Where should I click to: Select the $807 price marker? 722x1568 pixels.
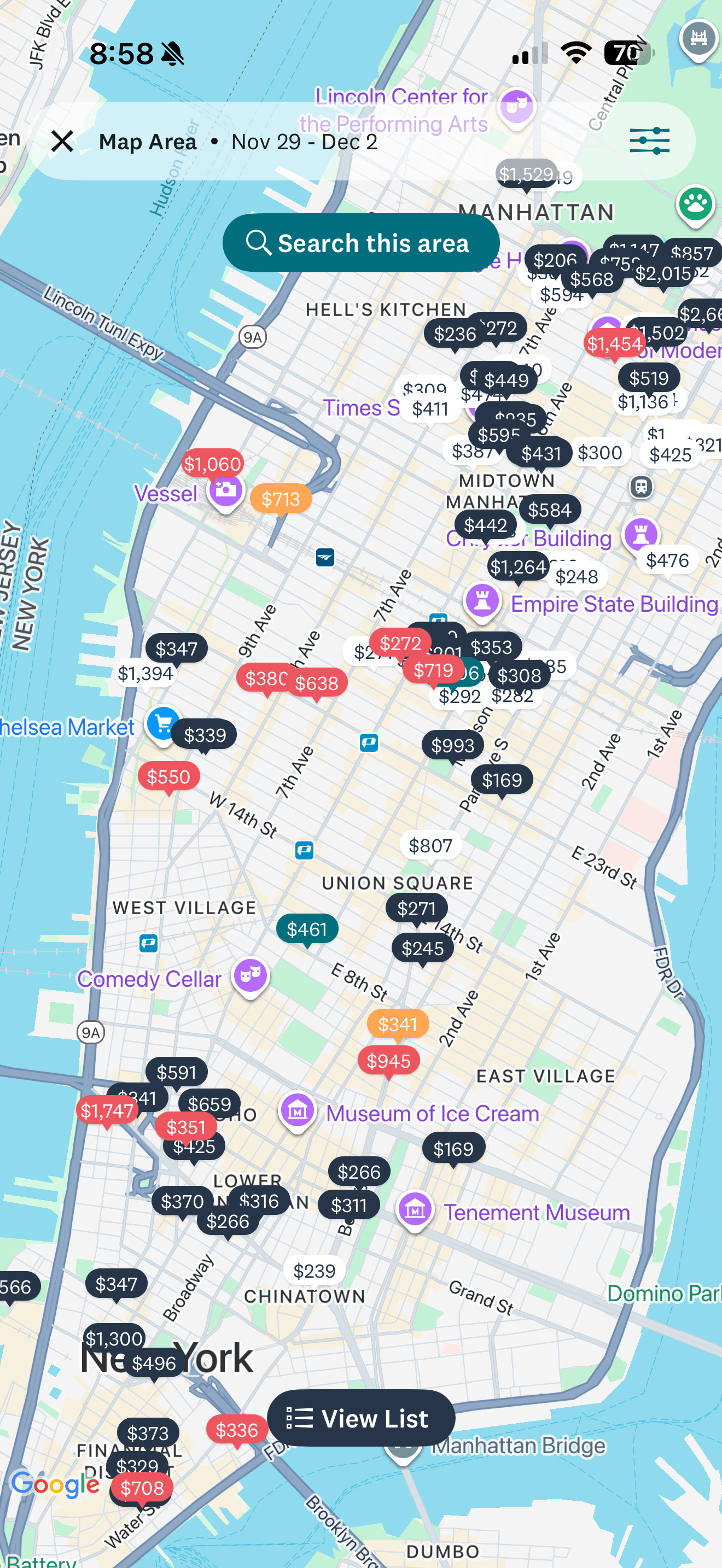430,845
